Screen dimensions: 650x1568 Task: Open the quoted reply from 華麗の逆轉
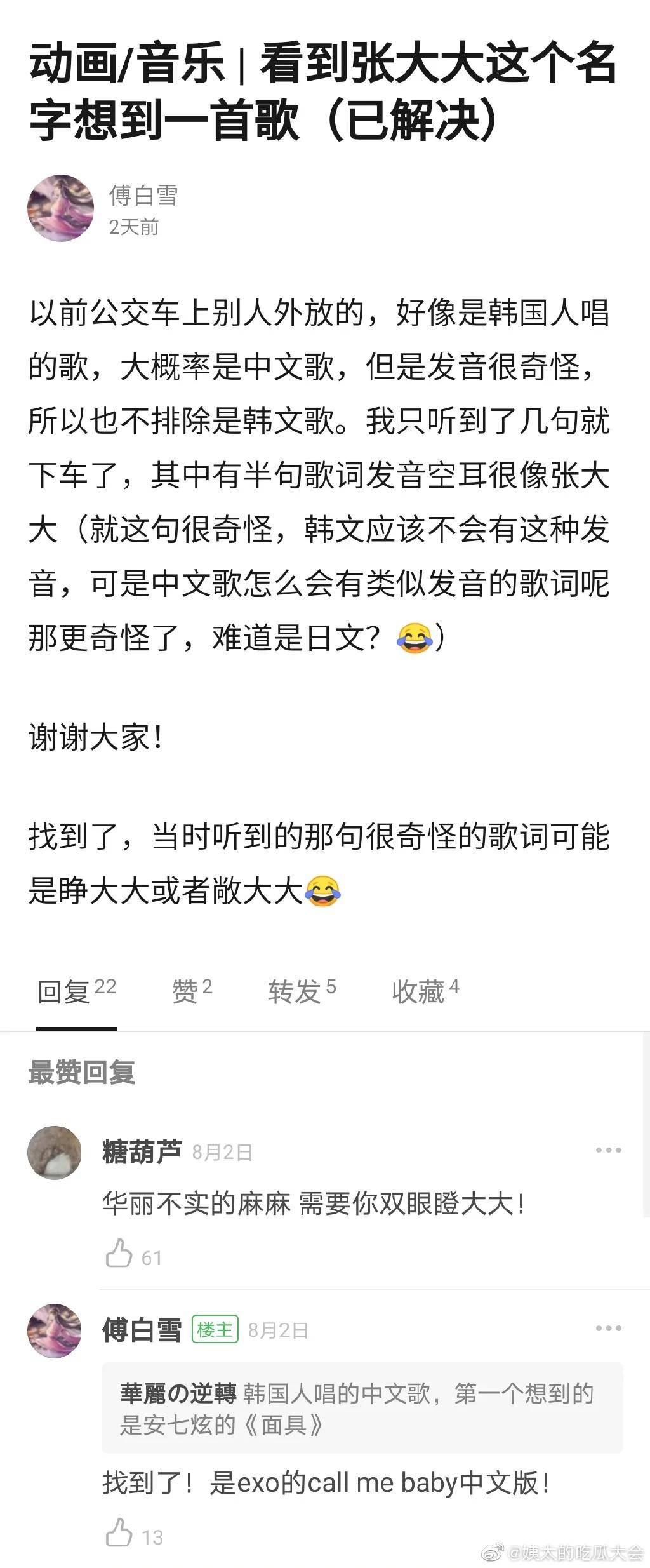362,1409
